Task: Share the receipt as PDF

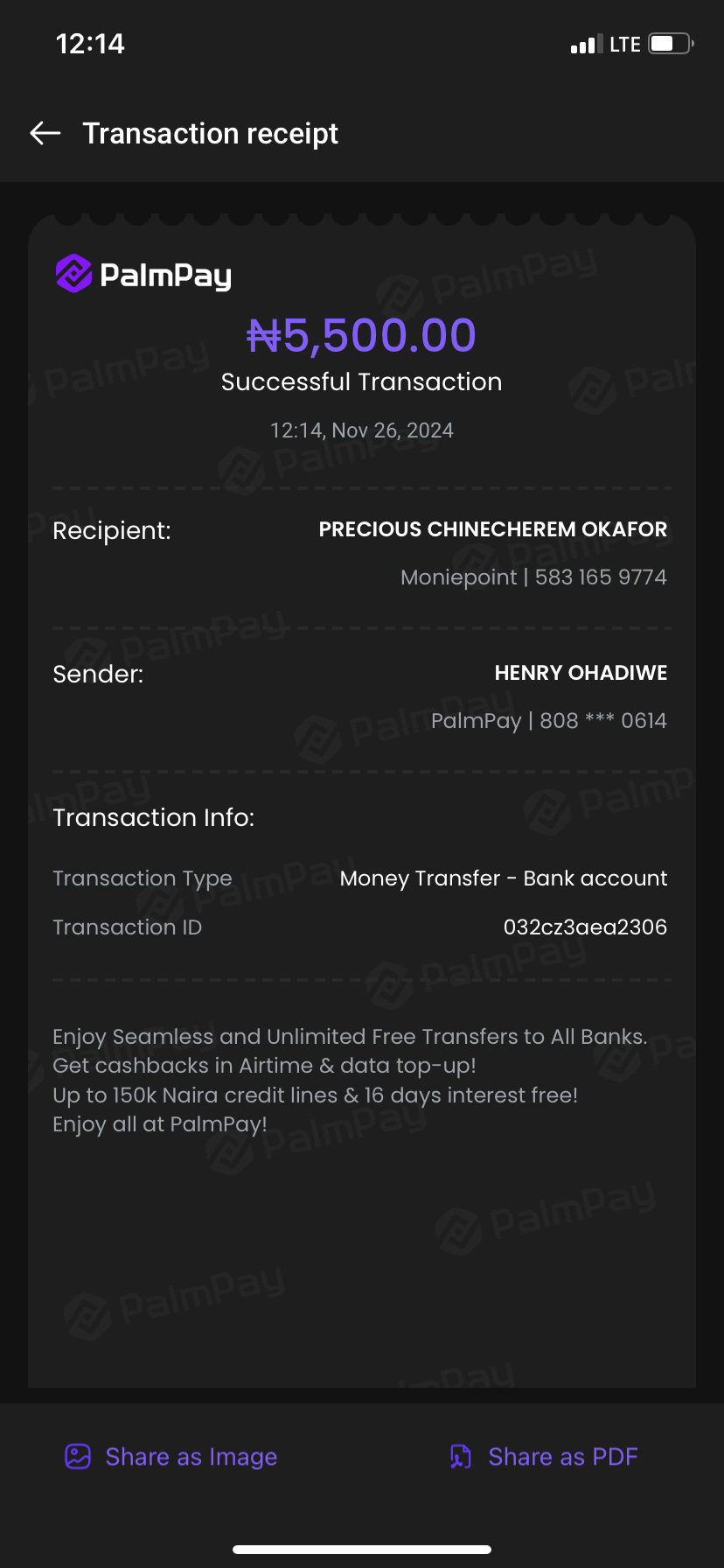Action: (544, 1457)
